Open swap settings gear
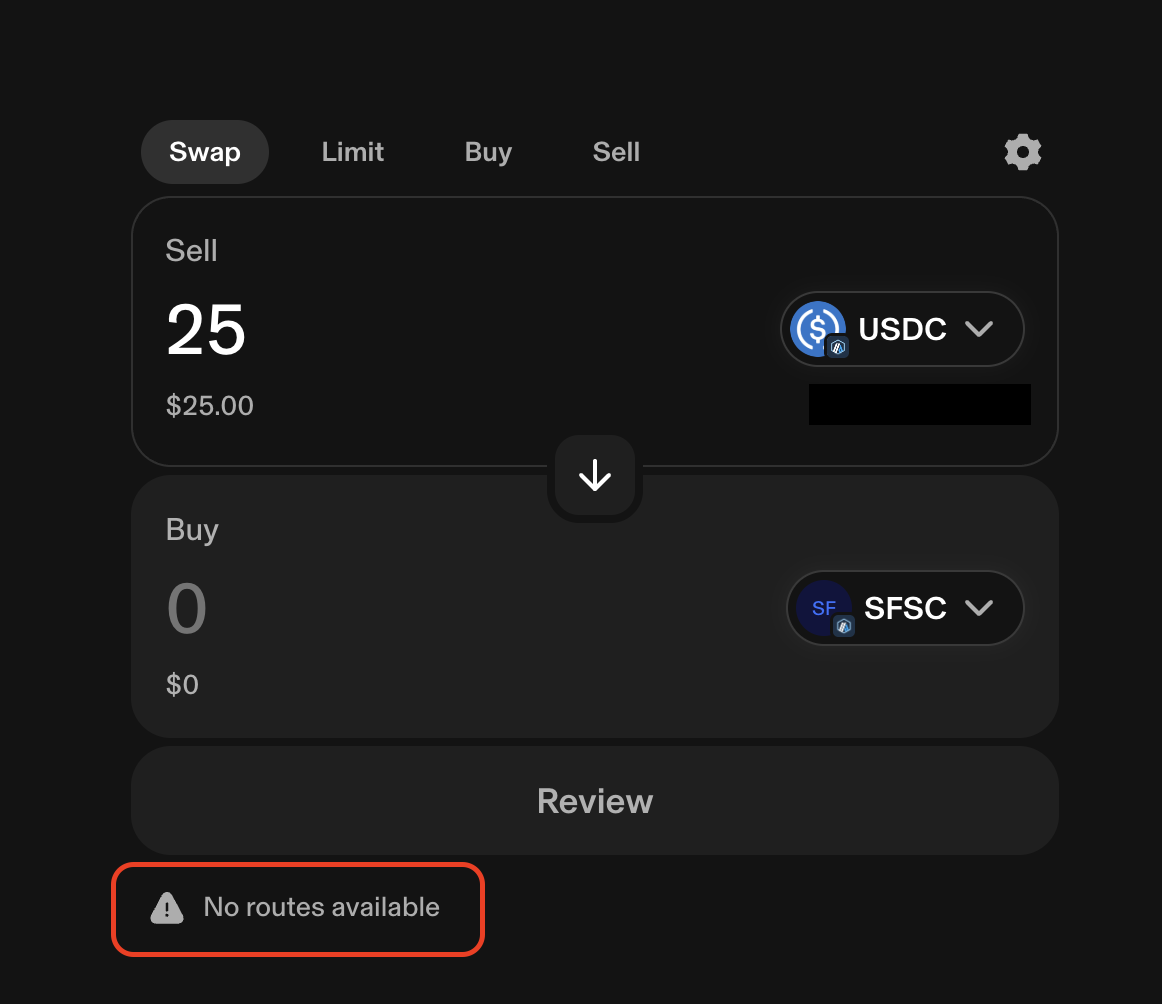The image size is (1162, 1004). click(1022, 152)
